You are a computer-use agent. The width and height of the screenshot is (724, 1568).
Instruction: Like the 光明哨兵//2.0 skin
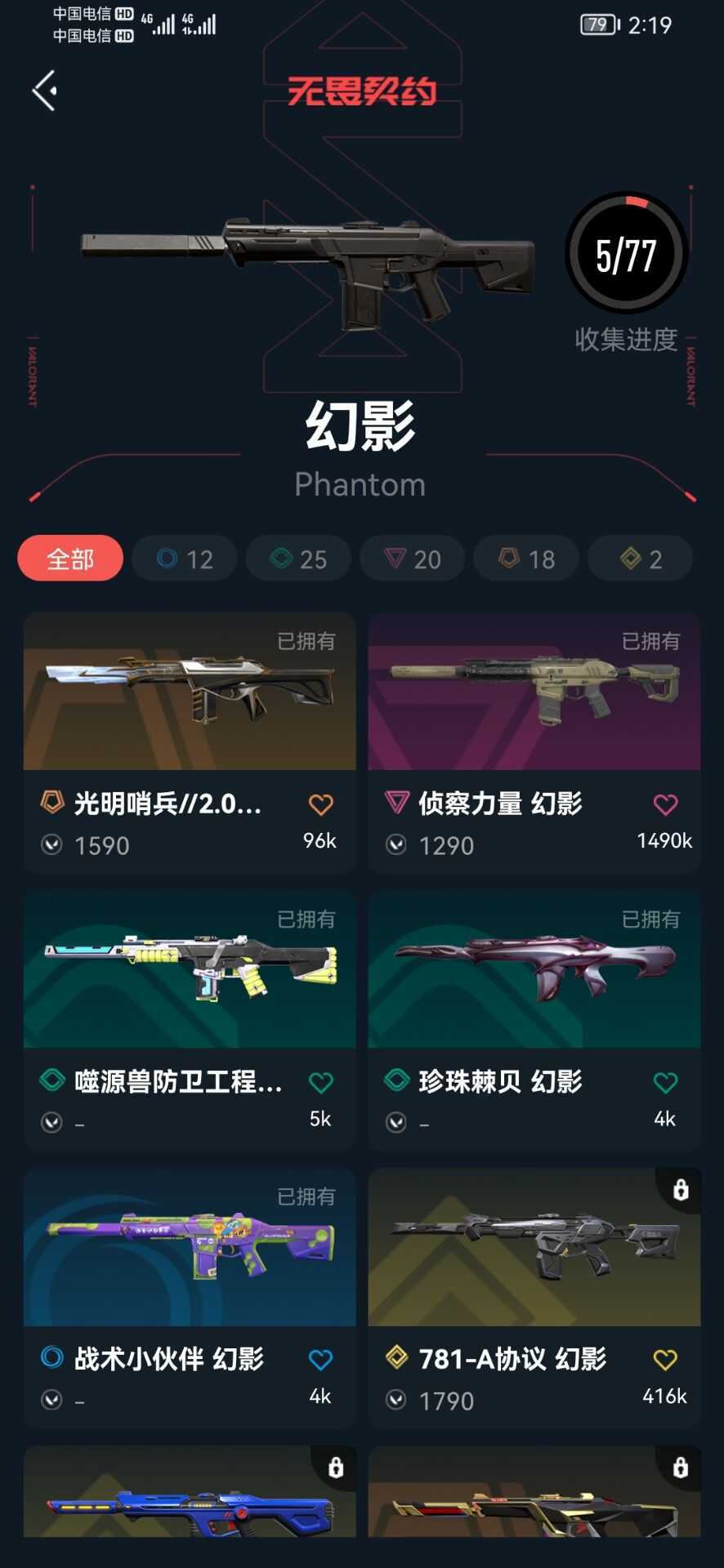point(320,805)
